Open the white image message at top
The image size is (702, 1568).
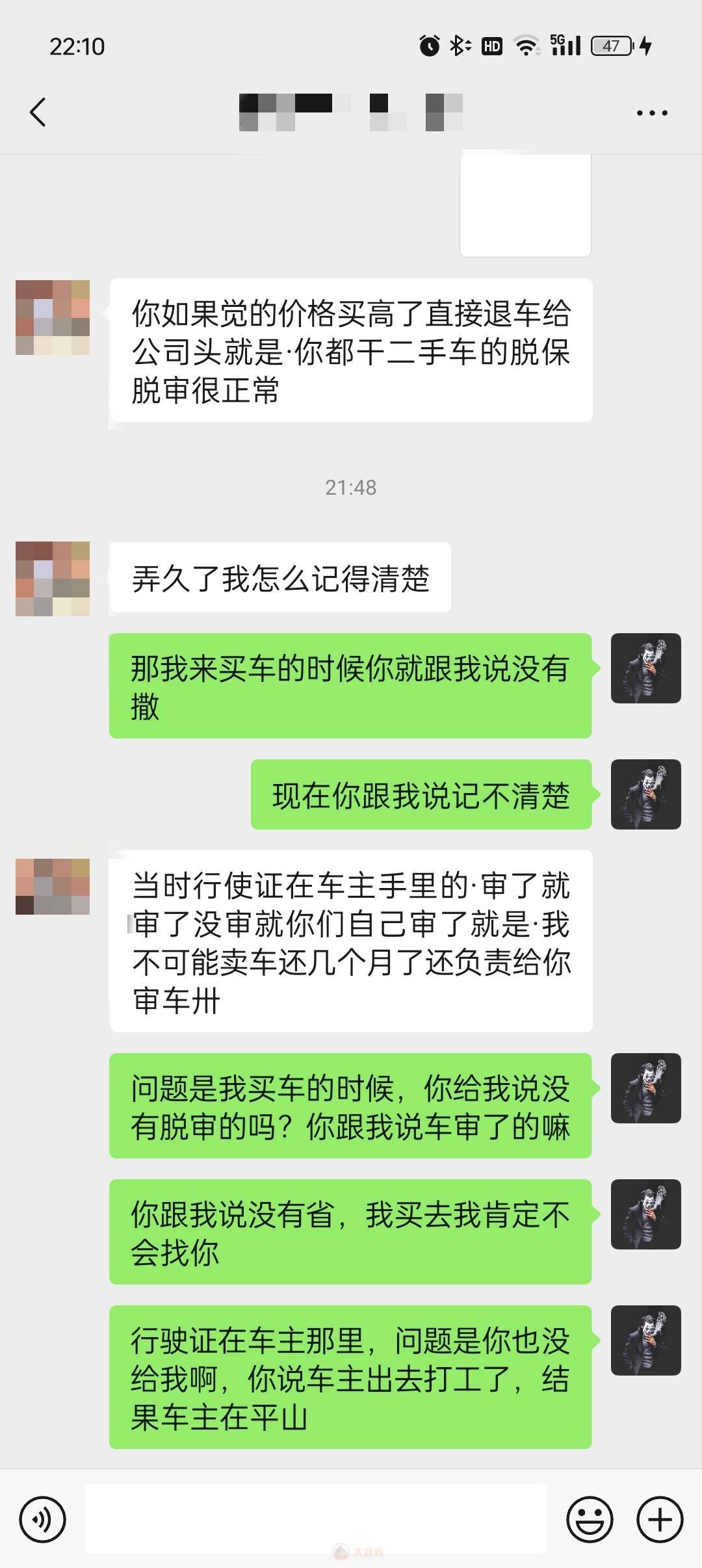525,205
